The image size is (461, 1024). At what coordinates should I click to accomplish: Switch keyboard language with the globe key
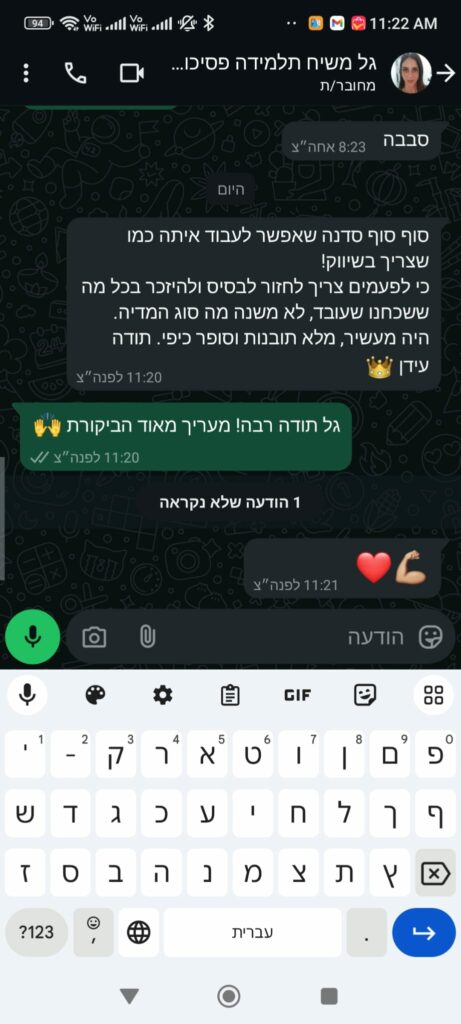click(x=138, y=932)
